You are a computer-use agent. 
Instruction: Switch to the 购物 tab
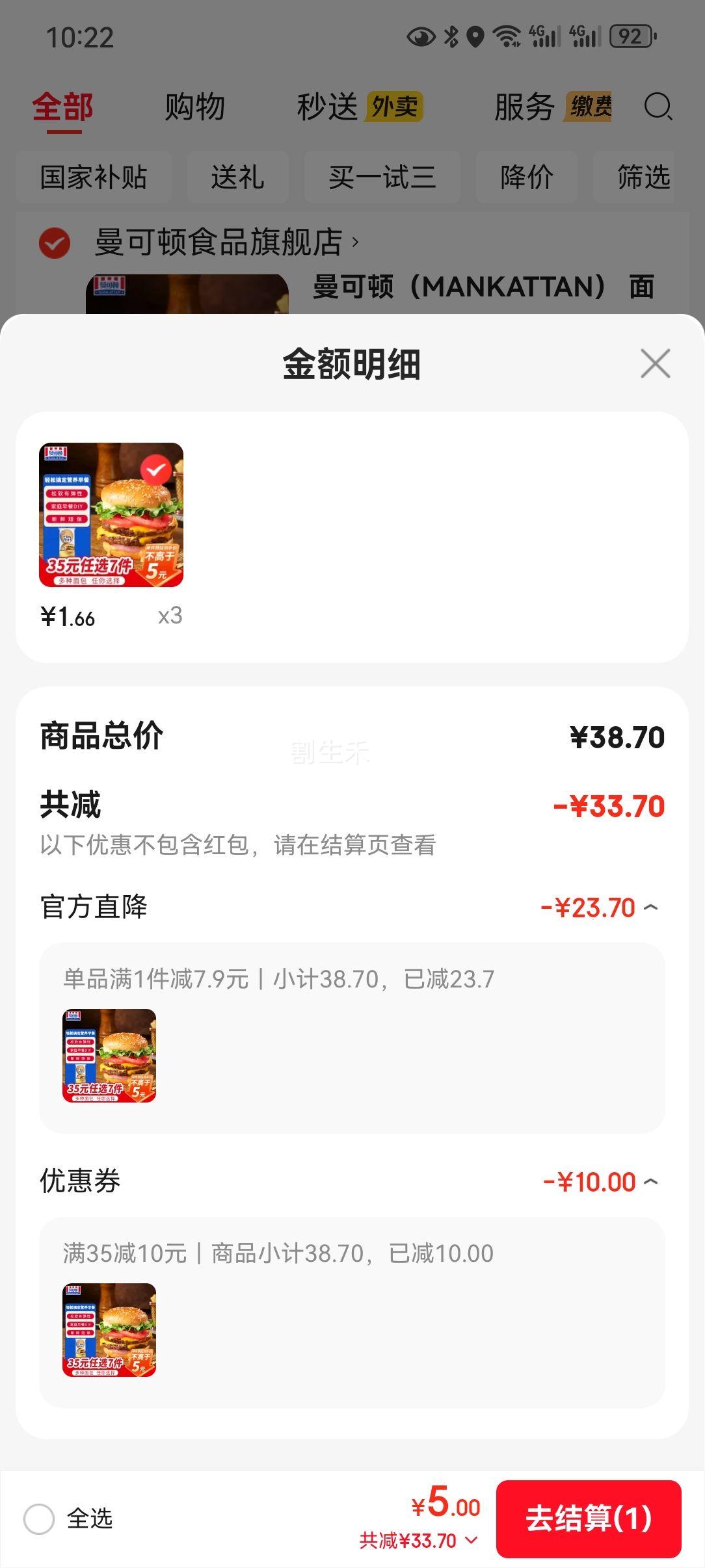click(x=194, y=105)
